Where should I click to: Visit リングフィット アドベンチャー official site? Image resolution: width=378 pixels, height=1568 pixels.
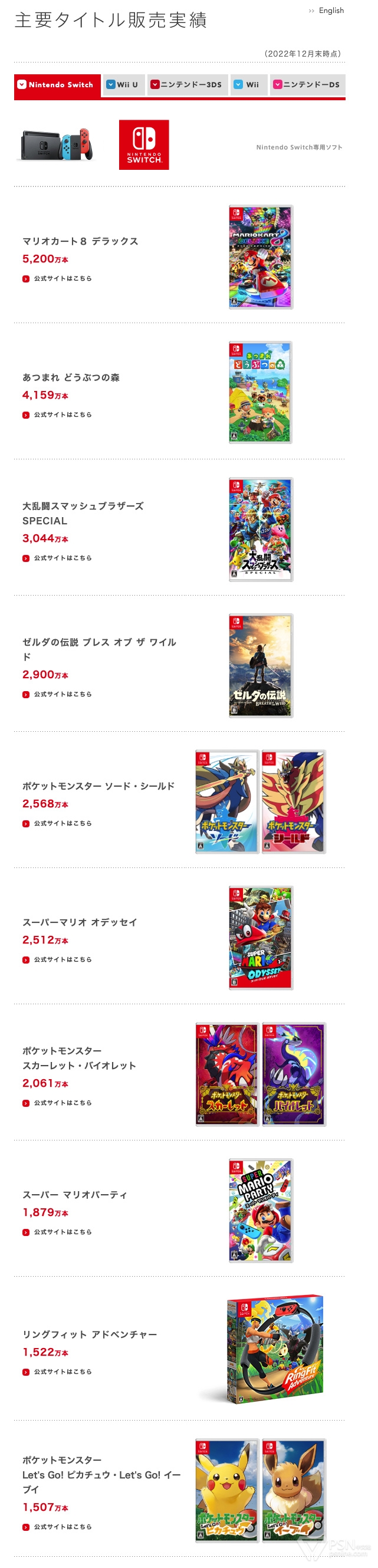pos(62,1372)
